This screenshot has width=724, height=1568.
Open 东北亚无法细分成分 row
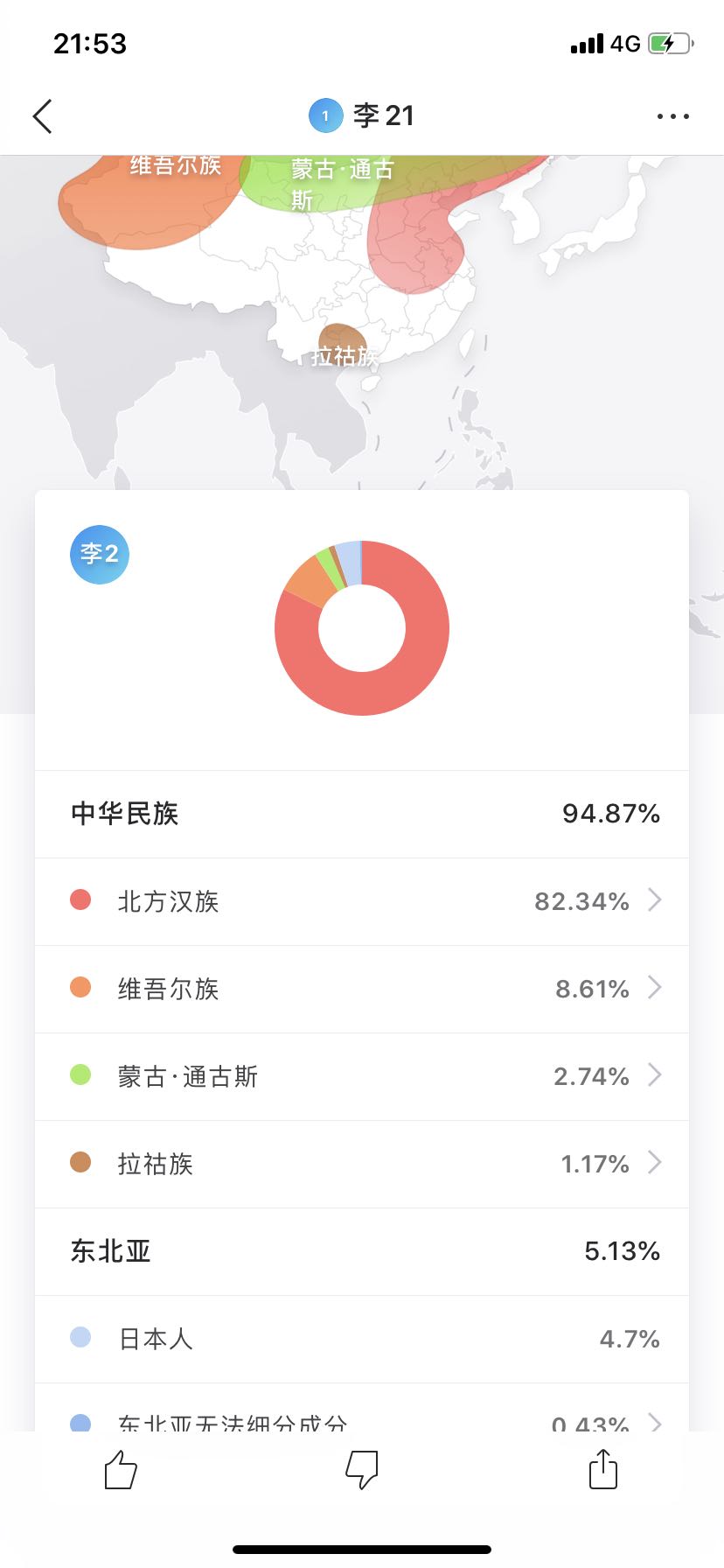pos(362,1417)
